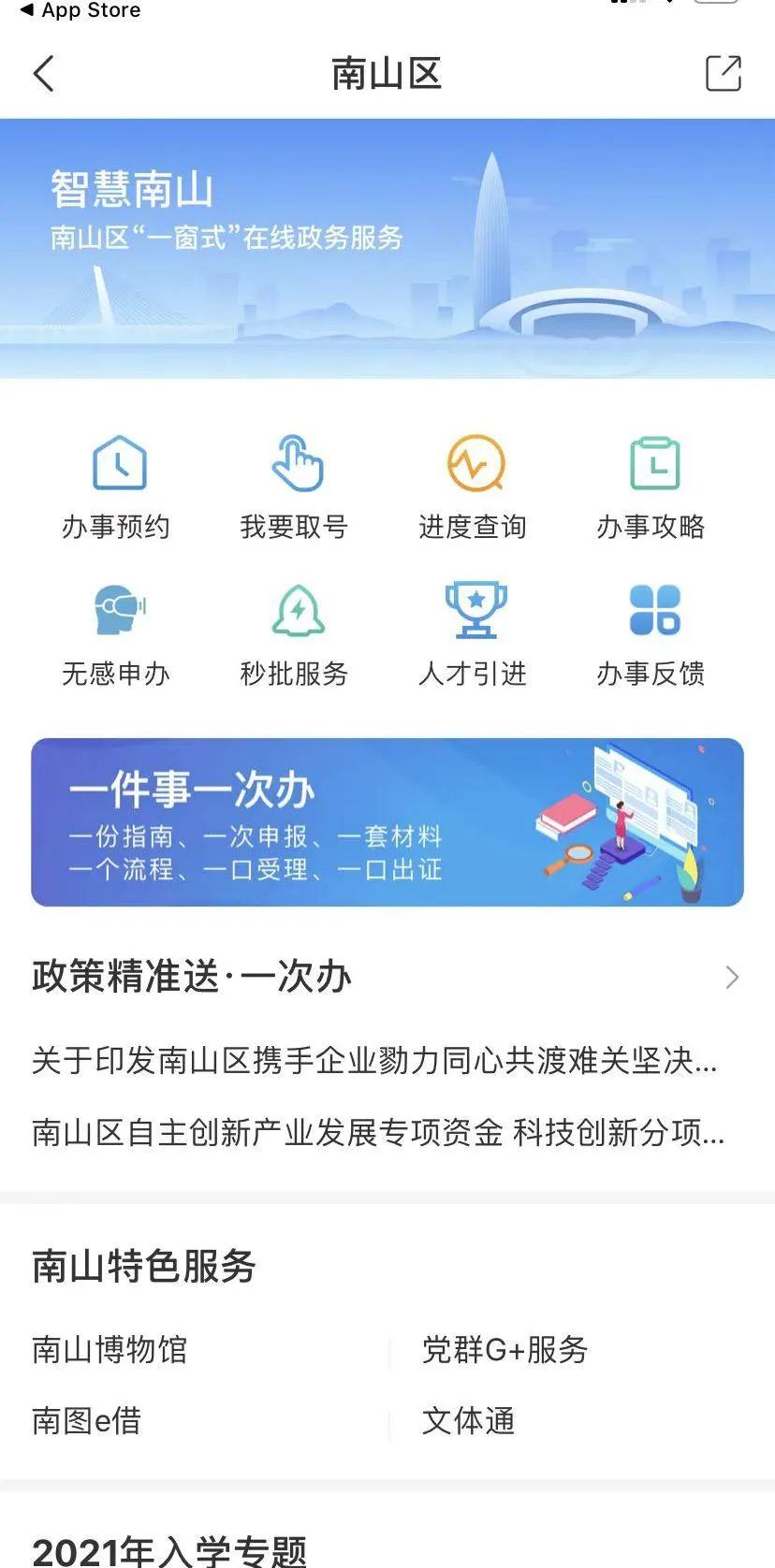Open 办事反馈 feedback
Viewport: 775px width, 1568px height.
[652, 634]
